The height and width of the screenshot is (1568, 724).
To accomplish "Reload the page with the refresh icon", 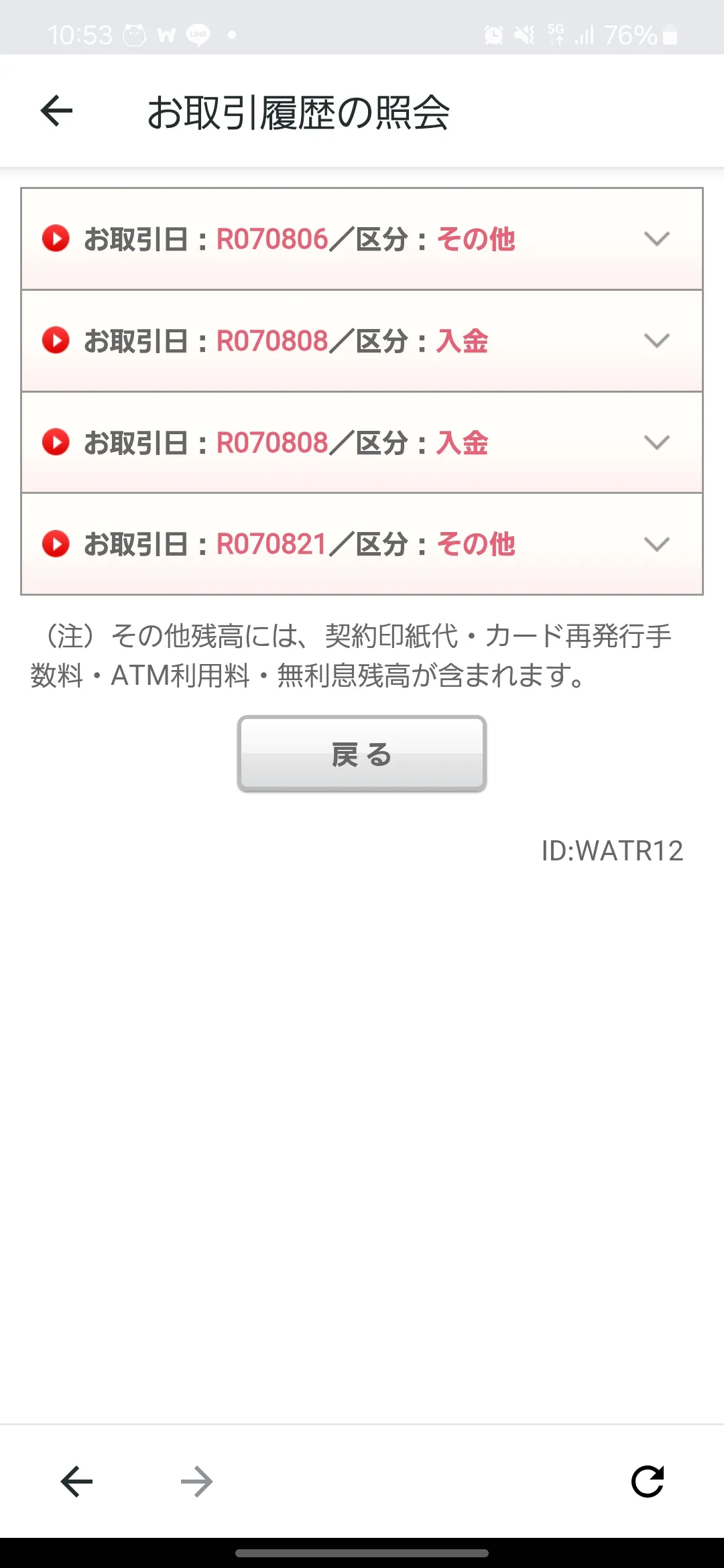I will (x=647, y=1481).
